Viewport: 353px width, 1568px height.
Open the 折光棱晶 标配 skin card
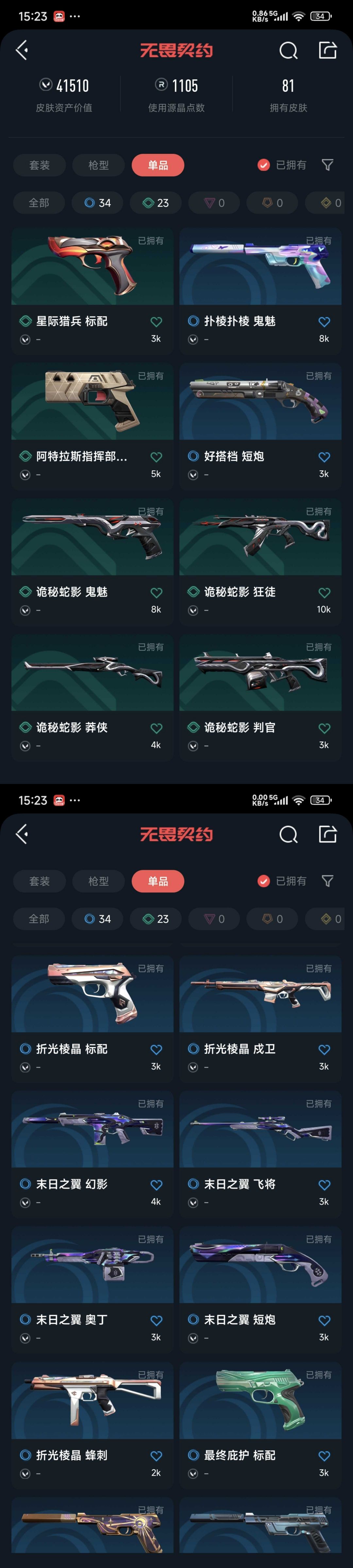click(x=92, y=1019)
